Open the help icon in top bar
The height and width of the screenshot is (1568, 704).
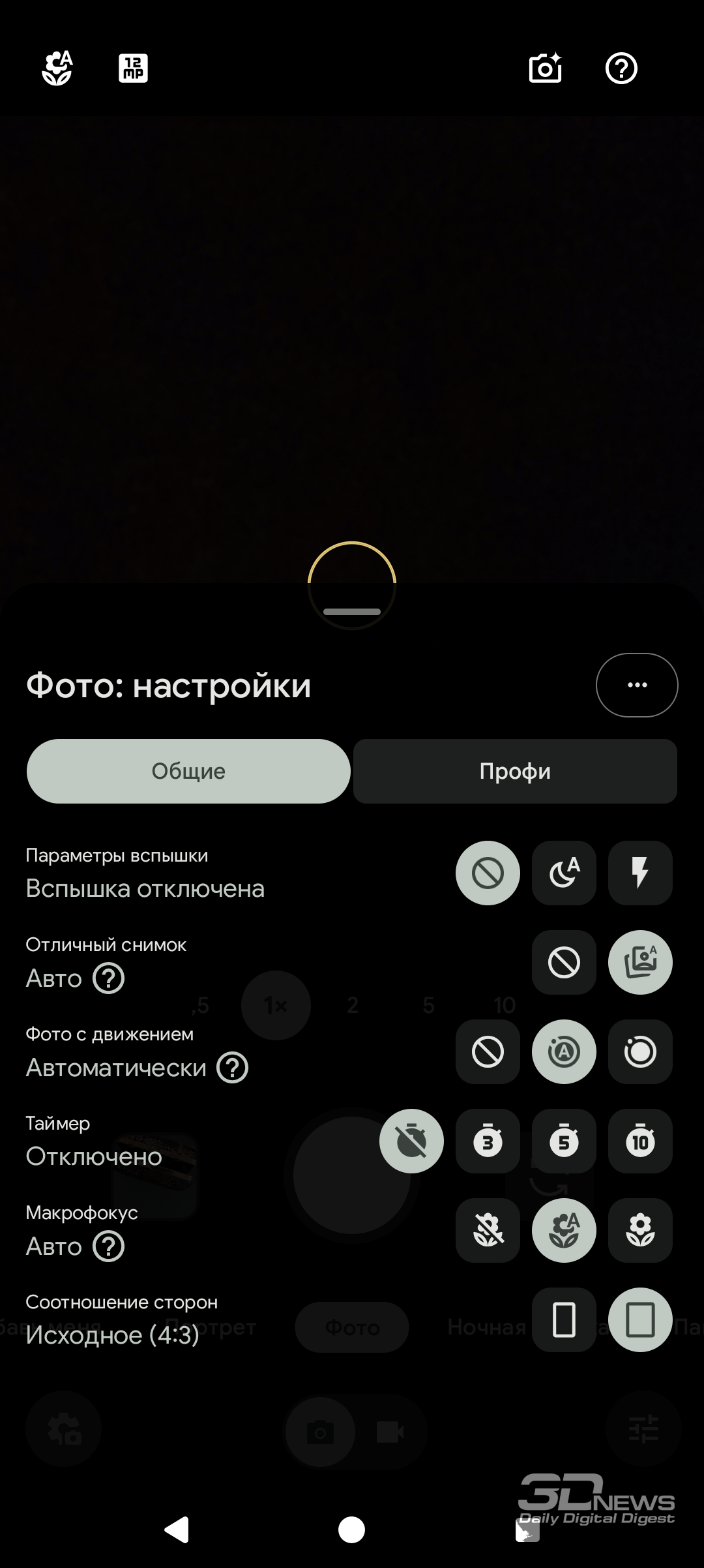pos(621,68)
